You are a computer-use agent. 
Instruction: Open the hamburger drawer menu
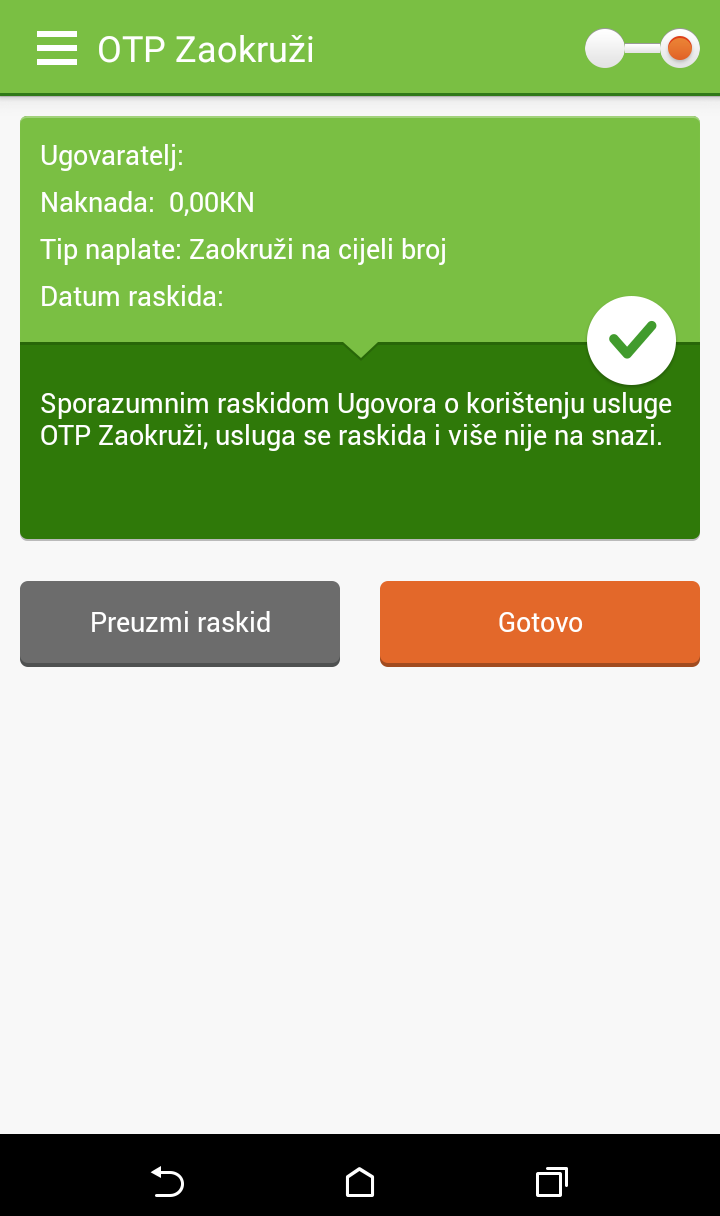coord(57,48)
